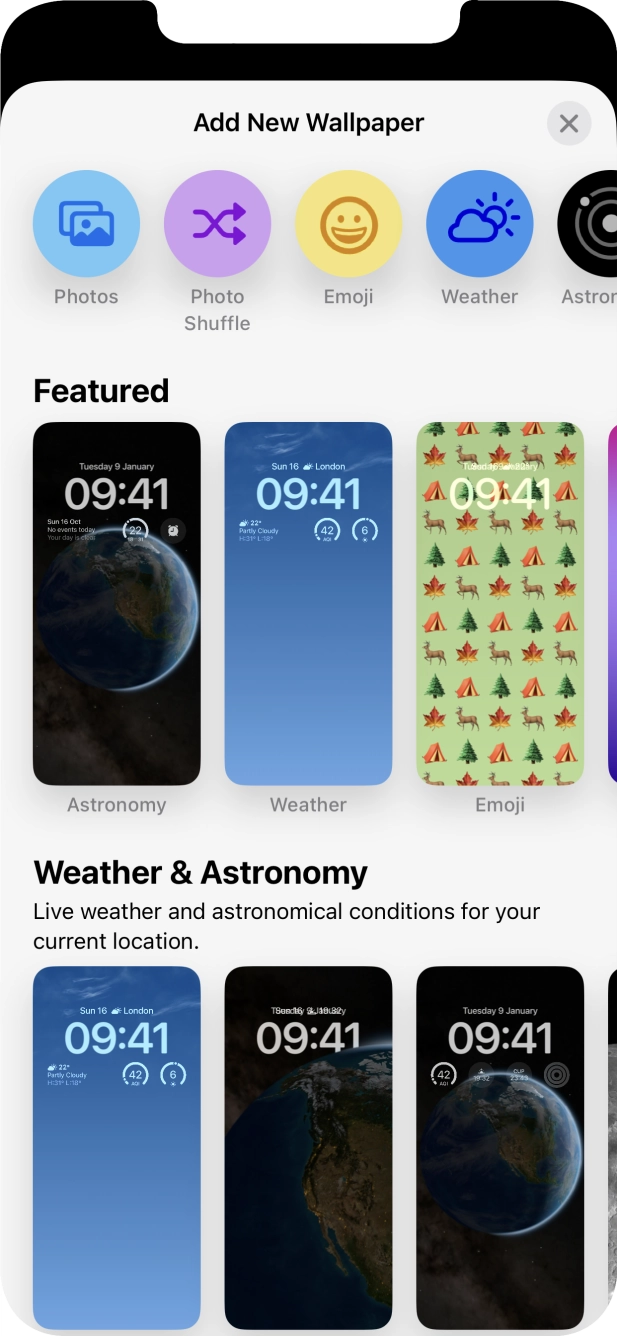Select the featured Weather wallpaper
This screenshot has height=1336, width=617.
308,603
